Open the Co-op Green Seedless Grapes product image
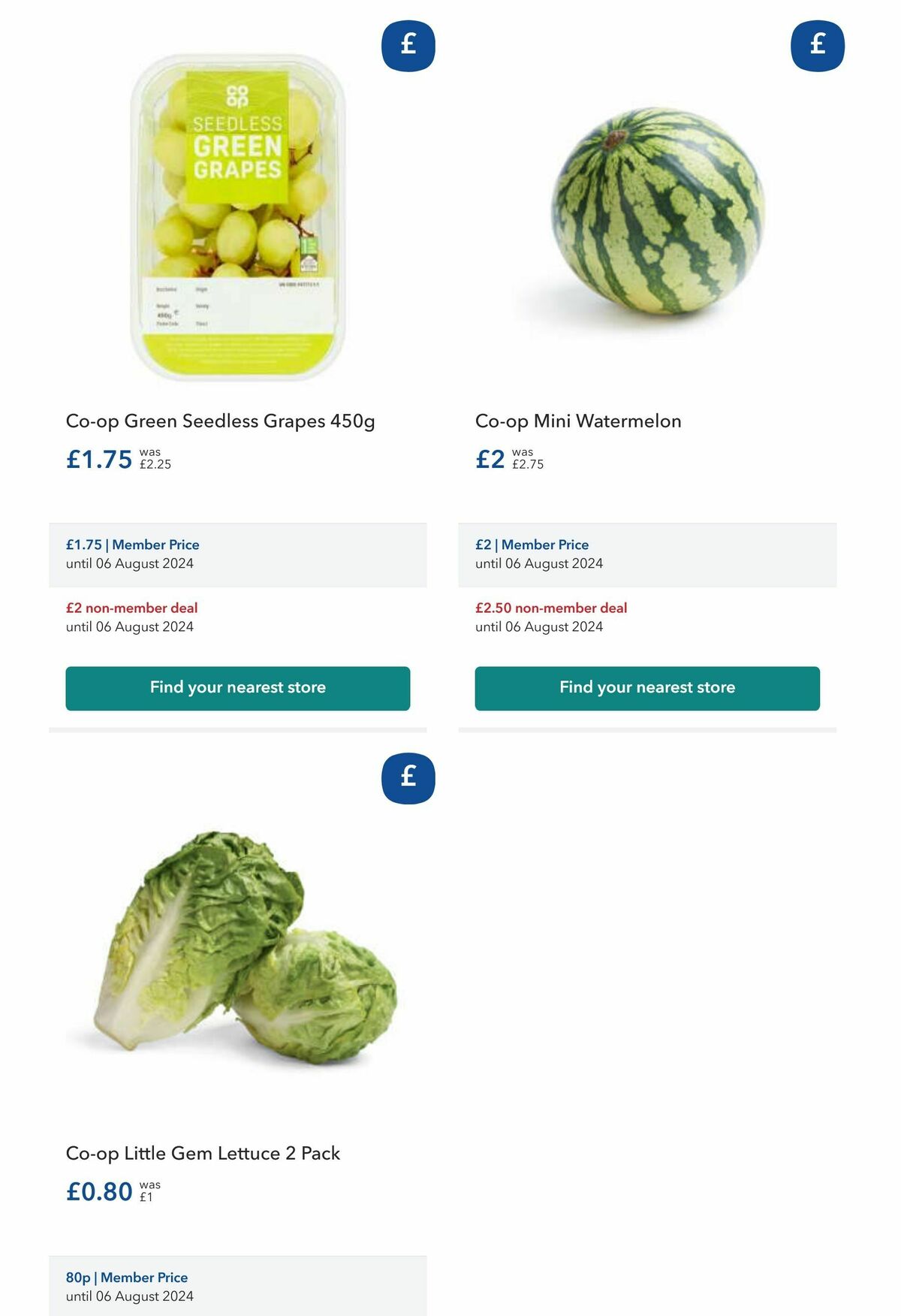This screenshot has height=1316, width=901. (240, 218)
